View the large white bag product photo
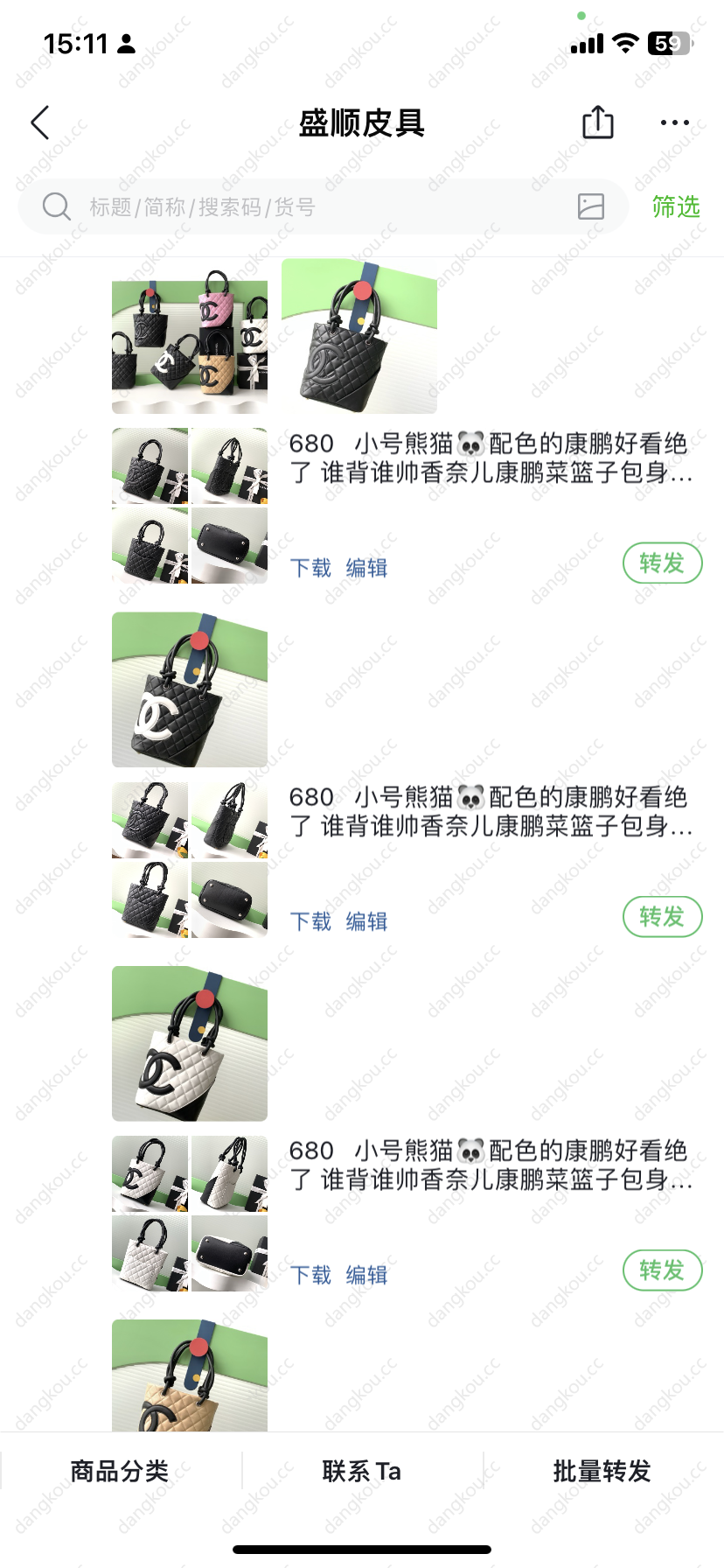724x1568 pixels. click(x=190, y=1043)
